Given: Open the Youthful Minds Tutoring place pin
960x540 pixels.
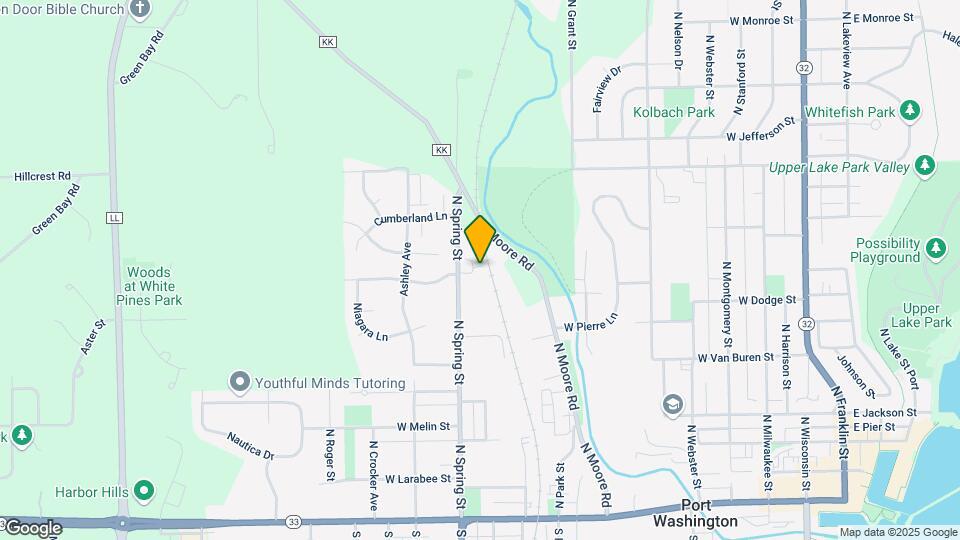Looking at the screenshot, I should click(x=239, y=382).
